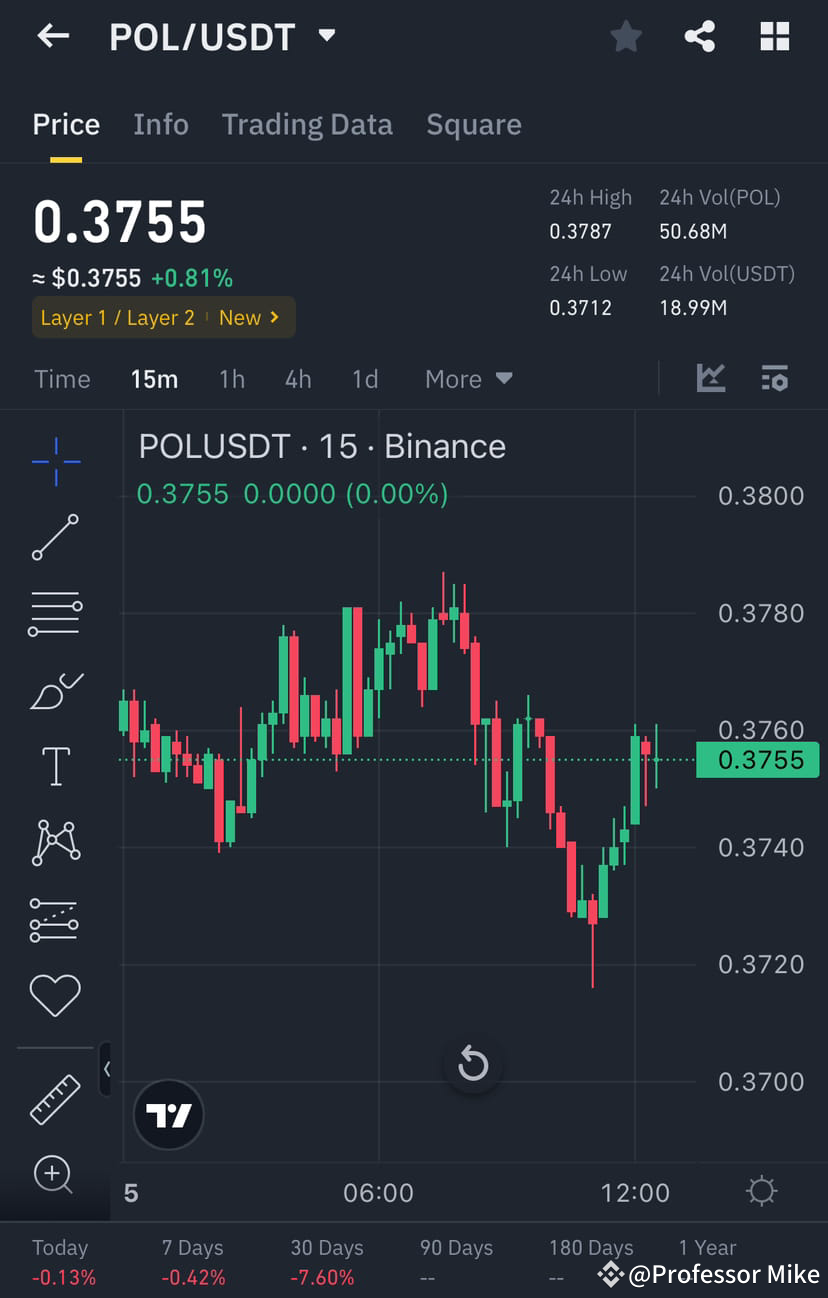Switch to the Info tab

click(161, 124)
